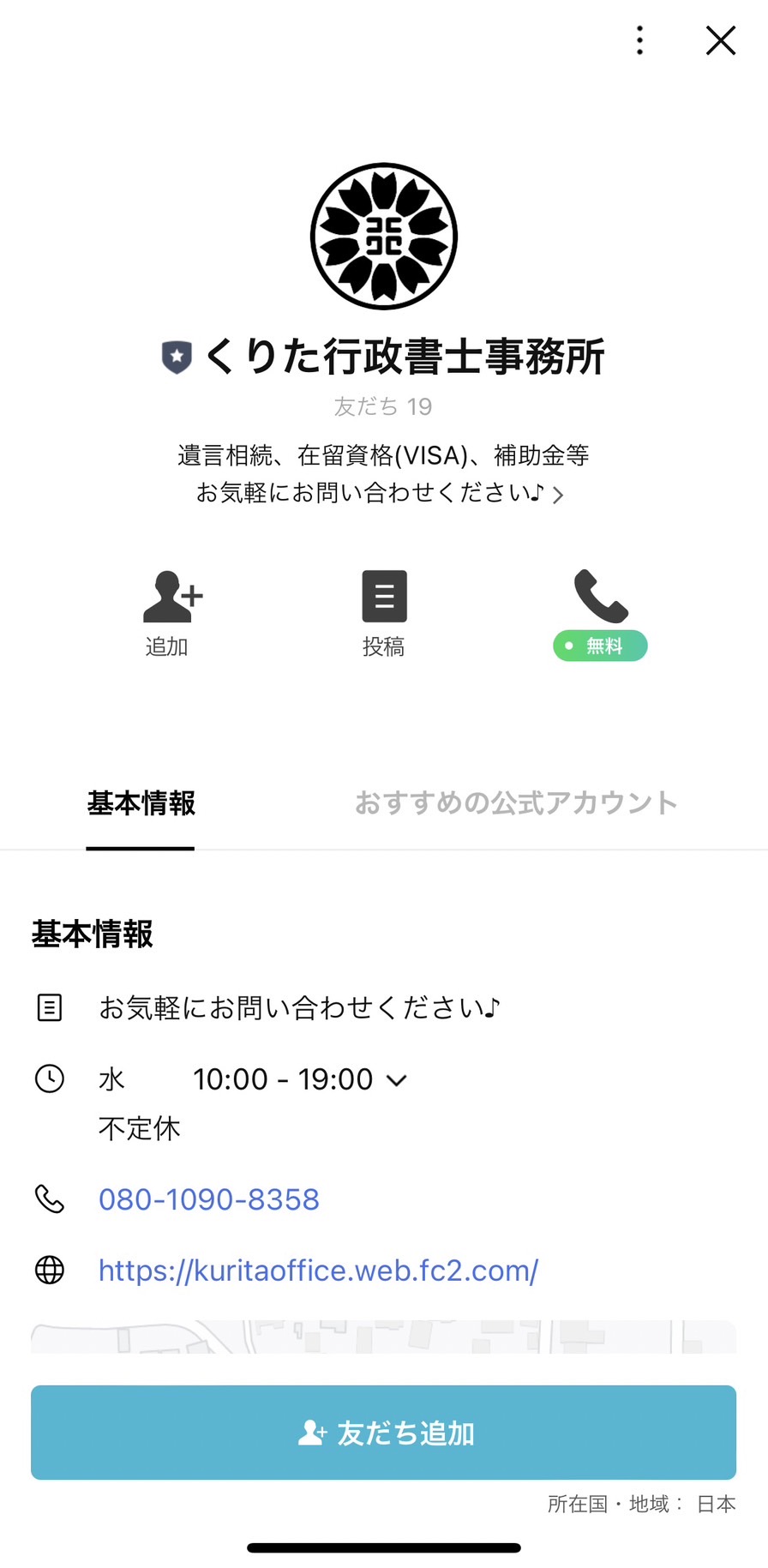Image resolution: width=768 pixels, height=1568 pixels.
Task: Open the 投稿 posts icon
Action: click(x=384, y=595)
